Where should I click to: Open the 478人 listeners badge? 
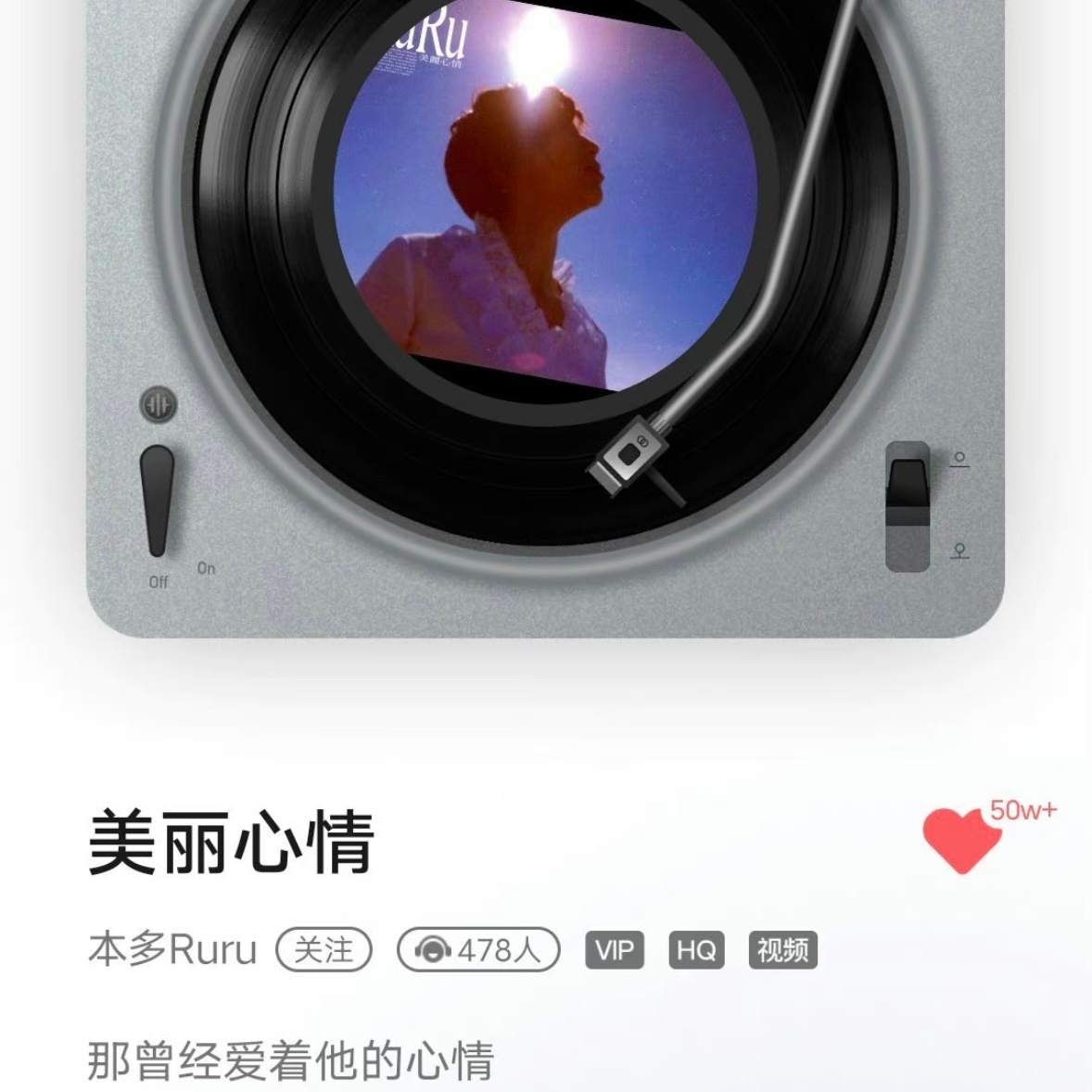478,950
